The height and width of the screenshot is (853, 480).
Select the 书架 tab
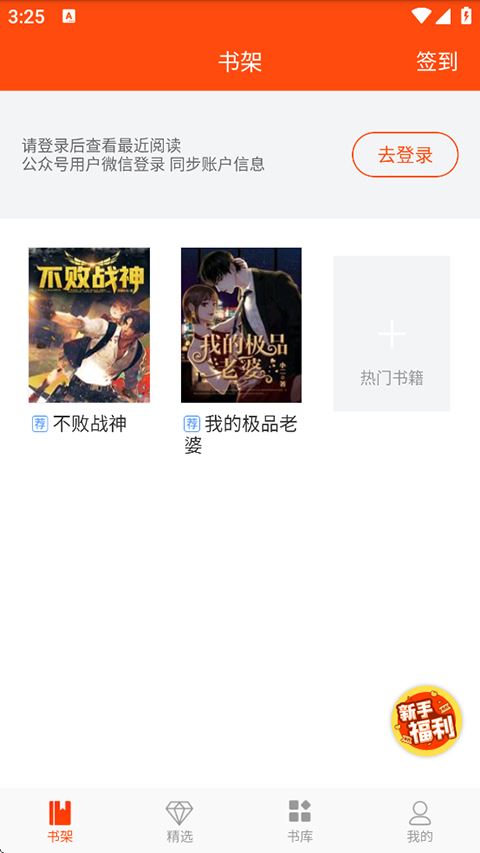tap(60, 821)
